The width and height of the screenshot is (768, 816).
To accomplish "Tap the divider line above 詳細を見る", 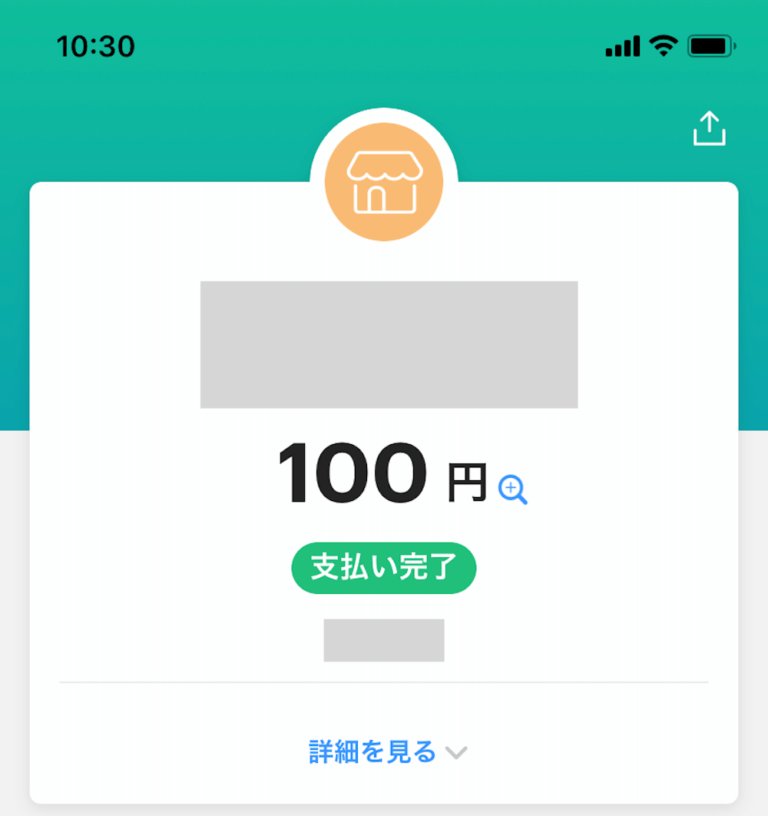I will pos(383,684).
